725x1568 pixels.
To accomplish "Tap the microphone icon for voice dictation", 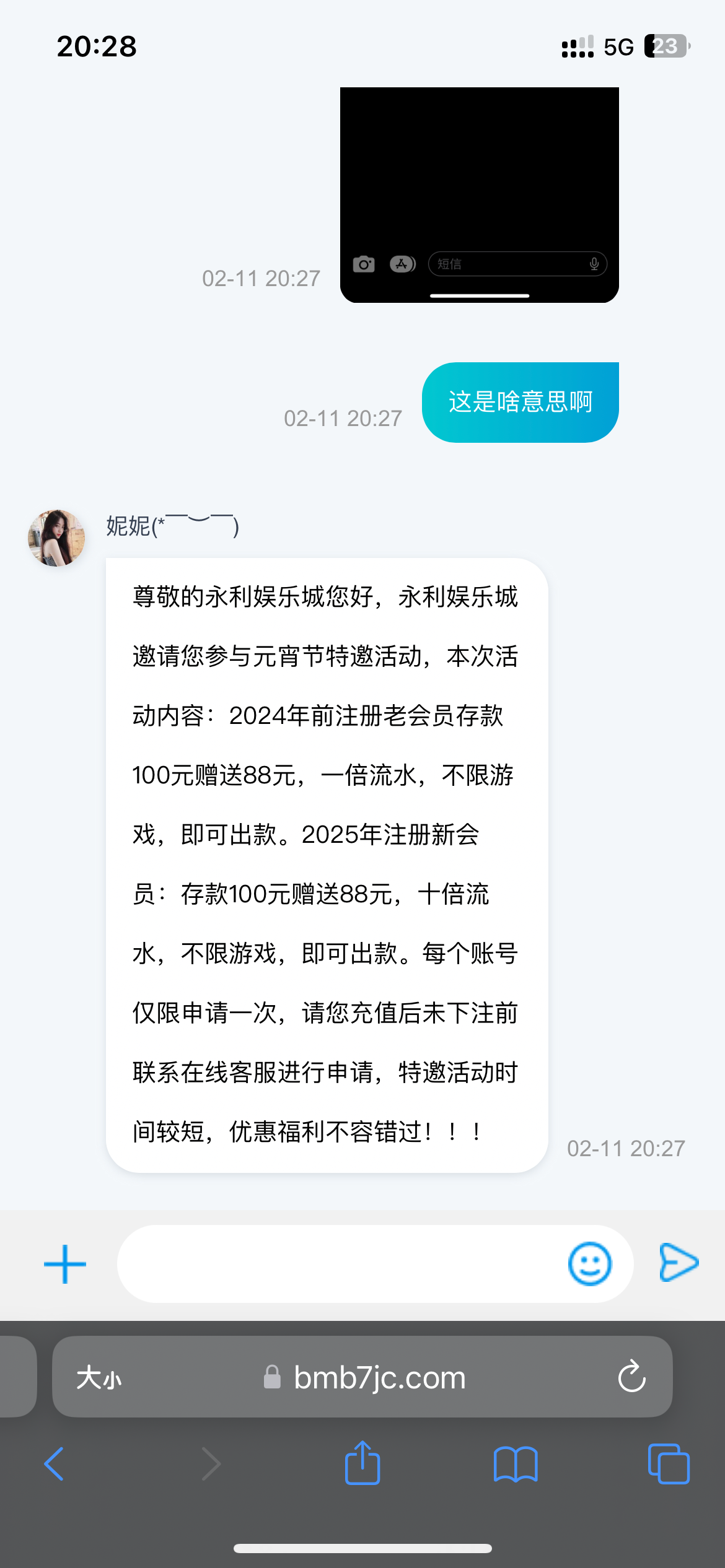I will pos(593,264).
